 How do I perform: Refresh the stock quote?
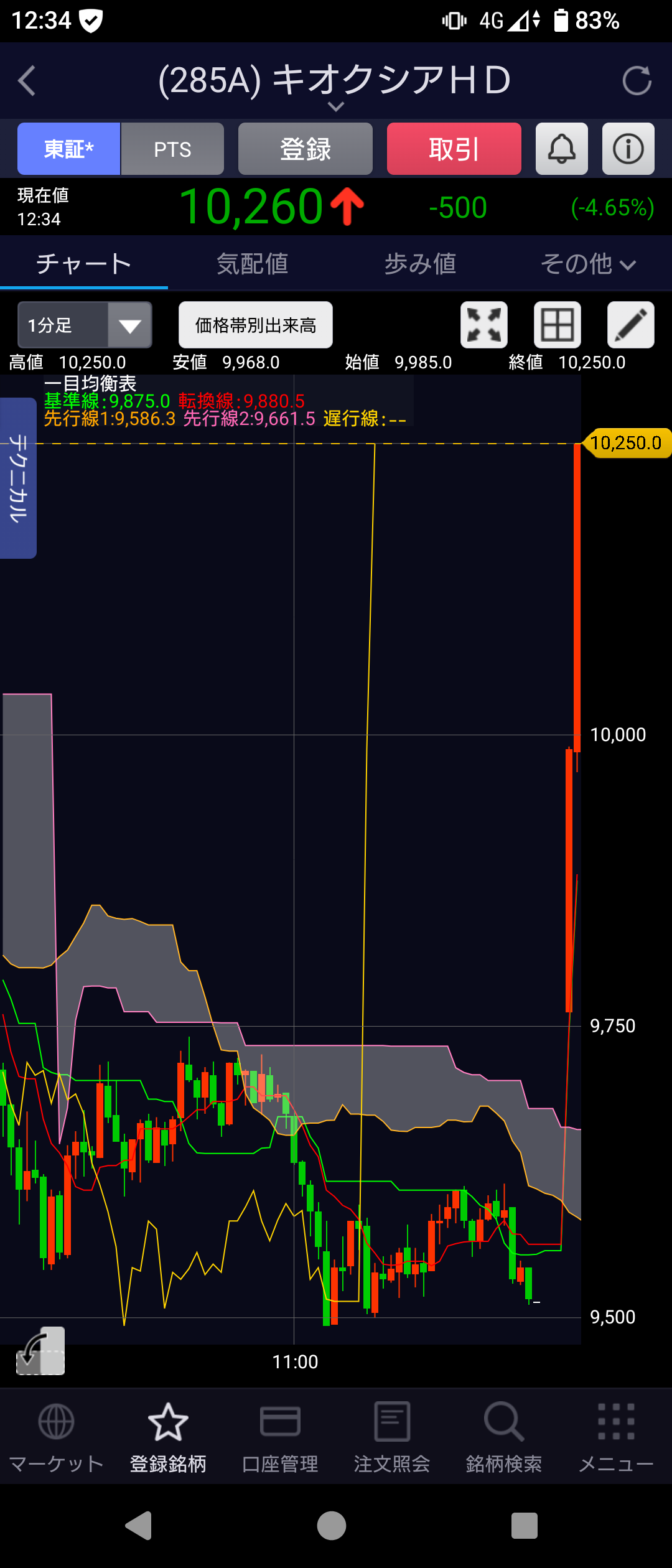pyautogui.click(x=637, y=81)
